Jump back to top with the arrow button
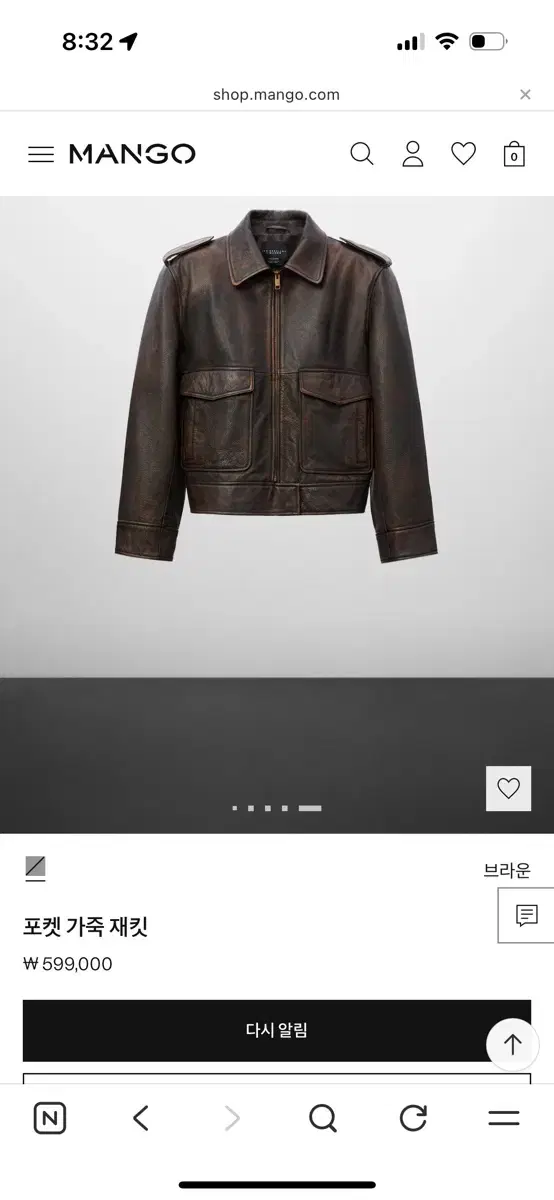The height and width of the screenshot is (1200, 554). coord(513,1045)
